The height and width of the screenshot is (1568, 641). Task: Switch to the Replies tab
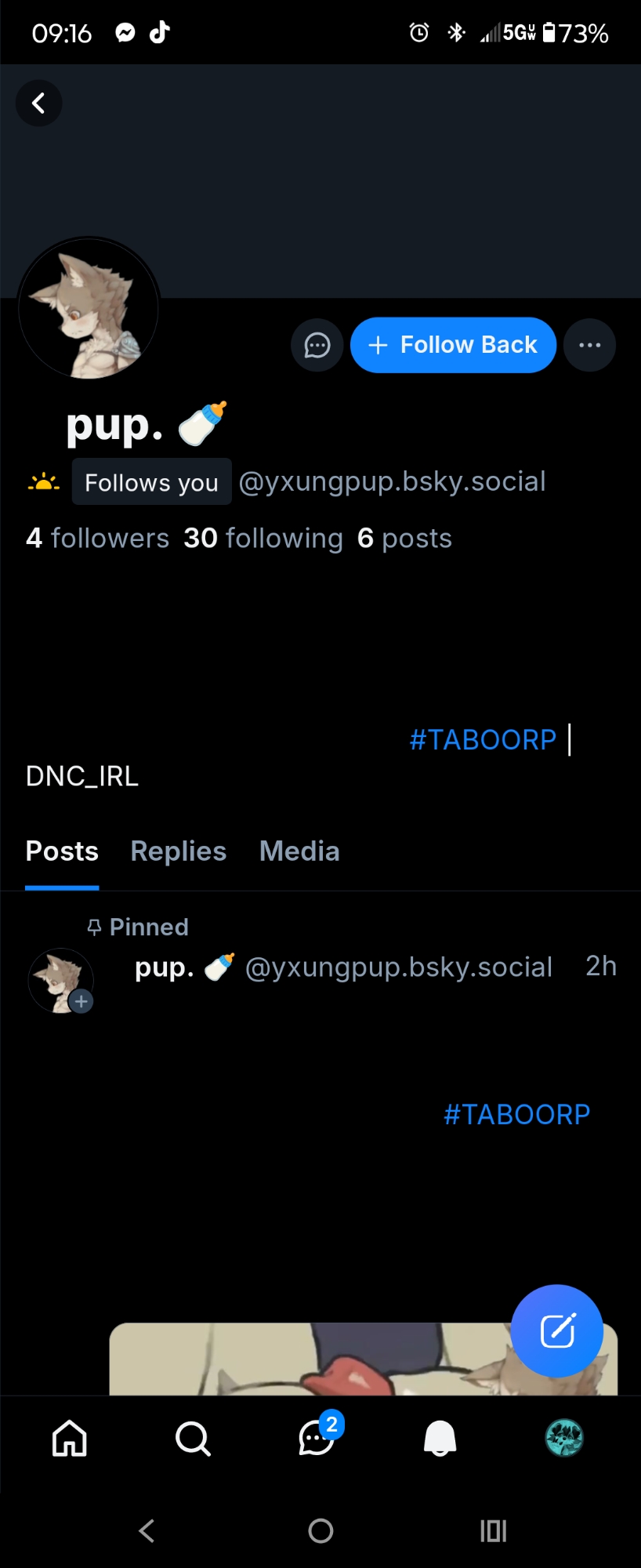coord(178,851)
